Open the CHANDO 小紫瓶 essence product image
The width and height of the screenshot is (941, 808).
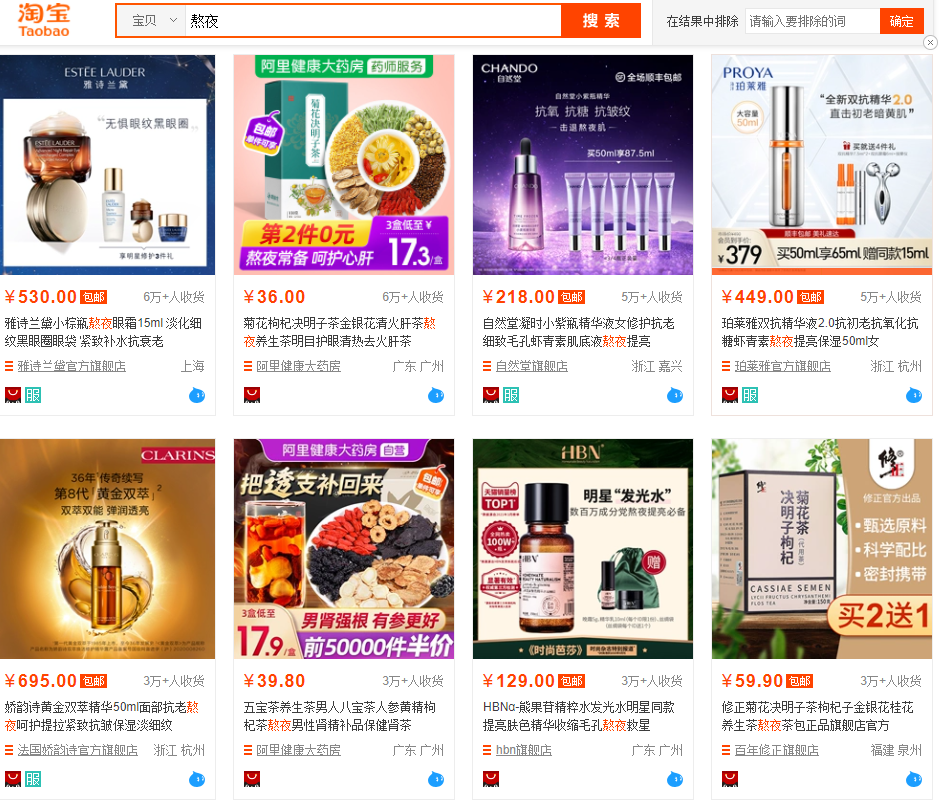[583, 165]
